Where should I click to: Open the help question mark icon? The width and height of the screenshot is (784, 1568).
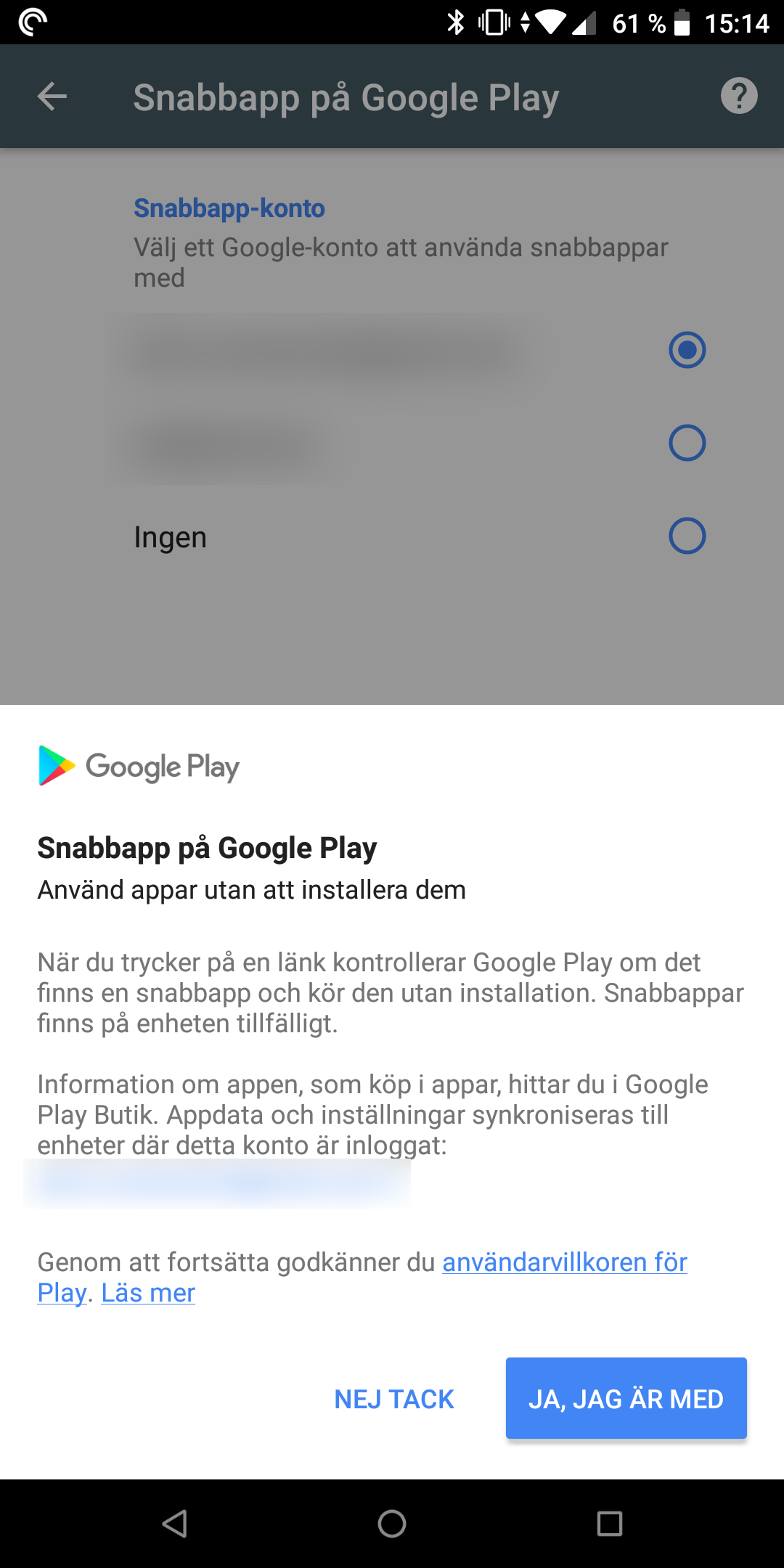[x=738, y=96]
